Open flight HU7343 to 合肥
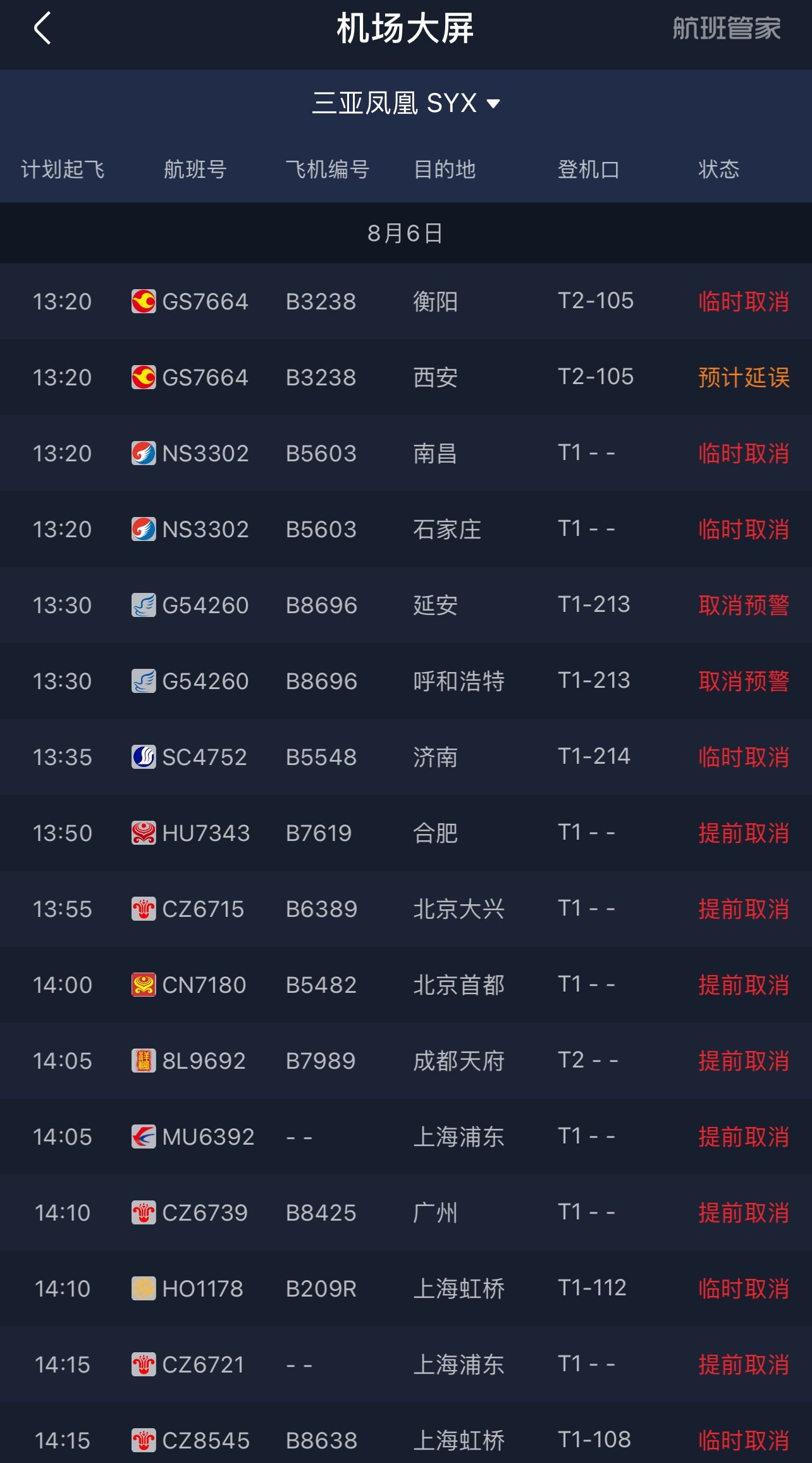 point(406,833)
